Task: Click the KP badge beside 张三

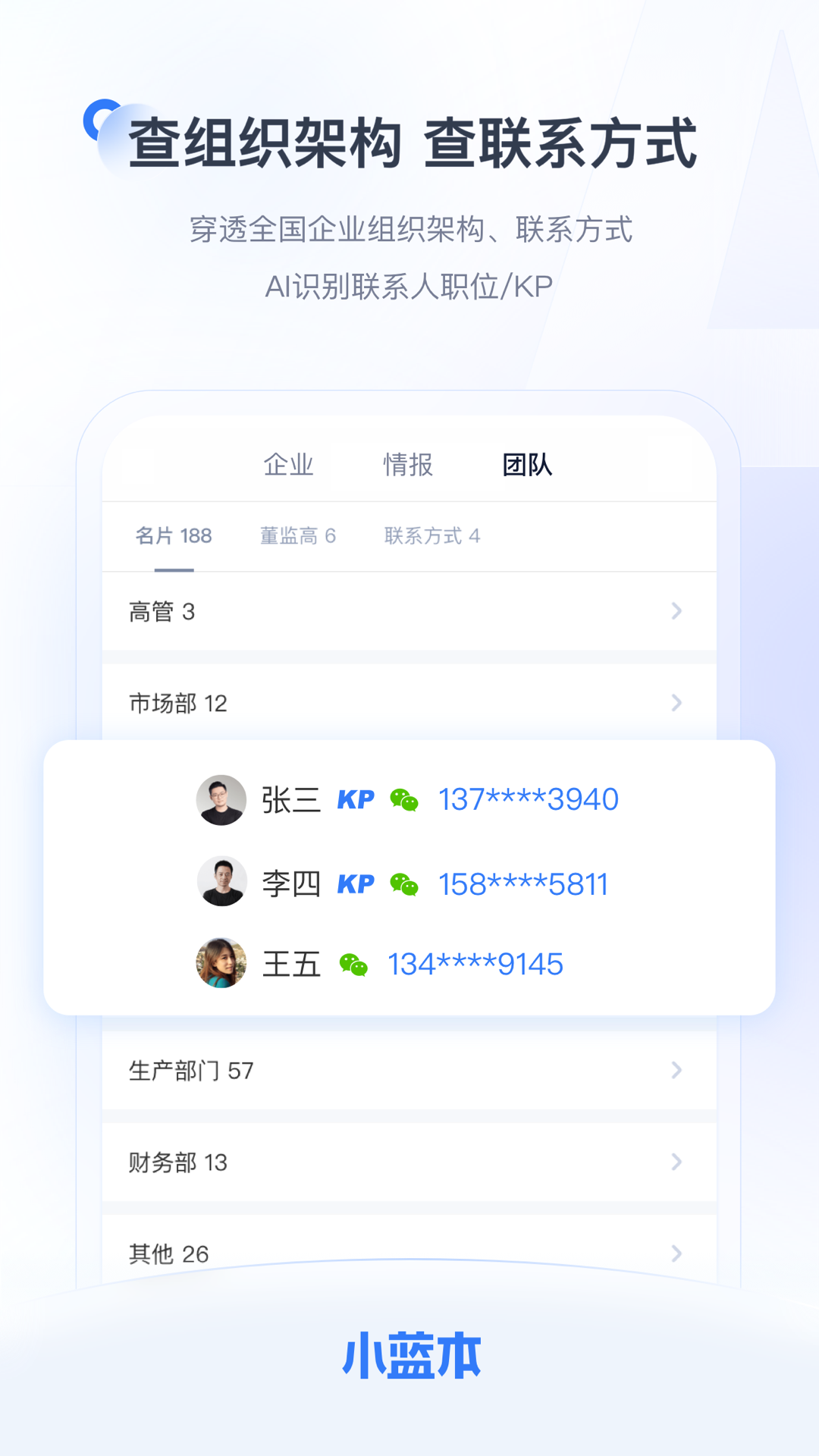Action: (356, 799)
